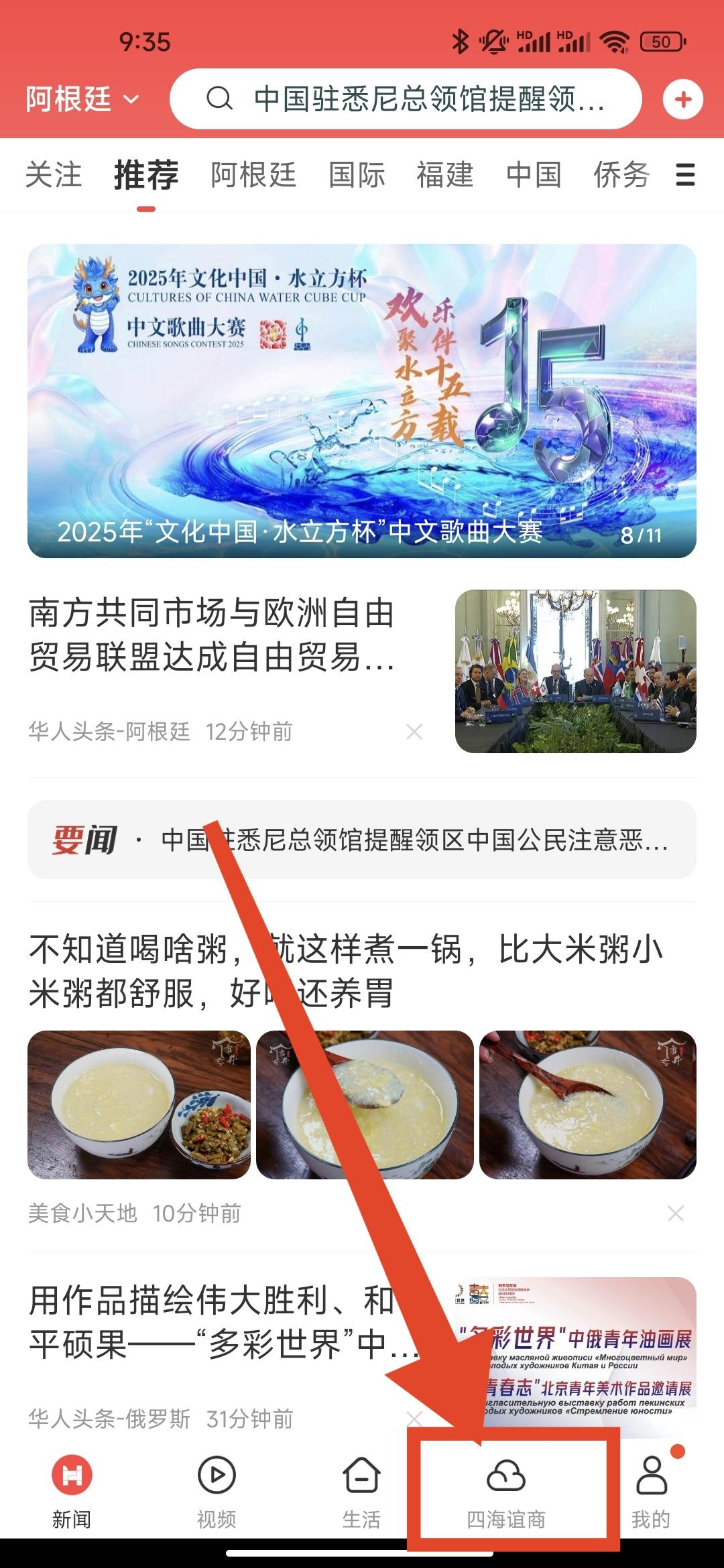Image resolution: width=724 pixels, height=1568 pixels.
Task: Go to the 中国 tab
Action: point(534,175)
